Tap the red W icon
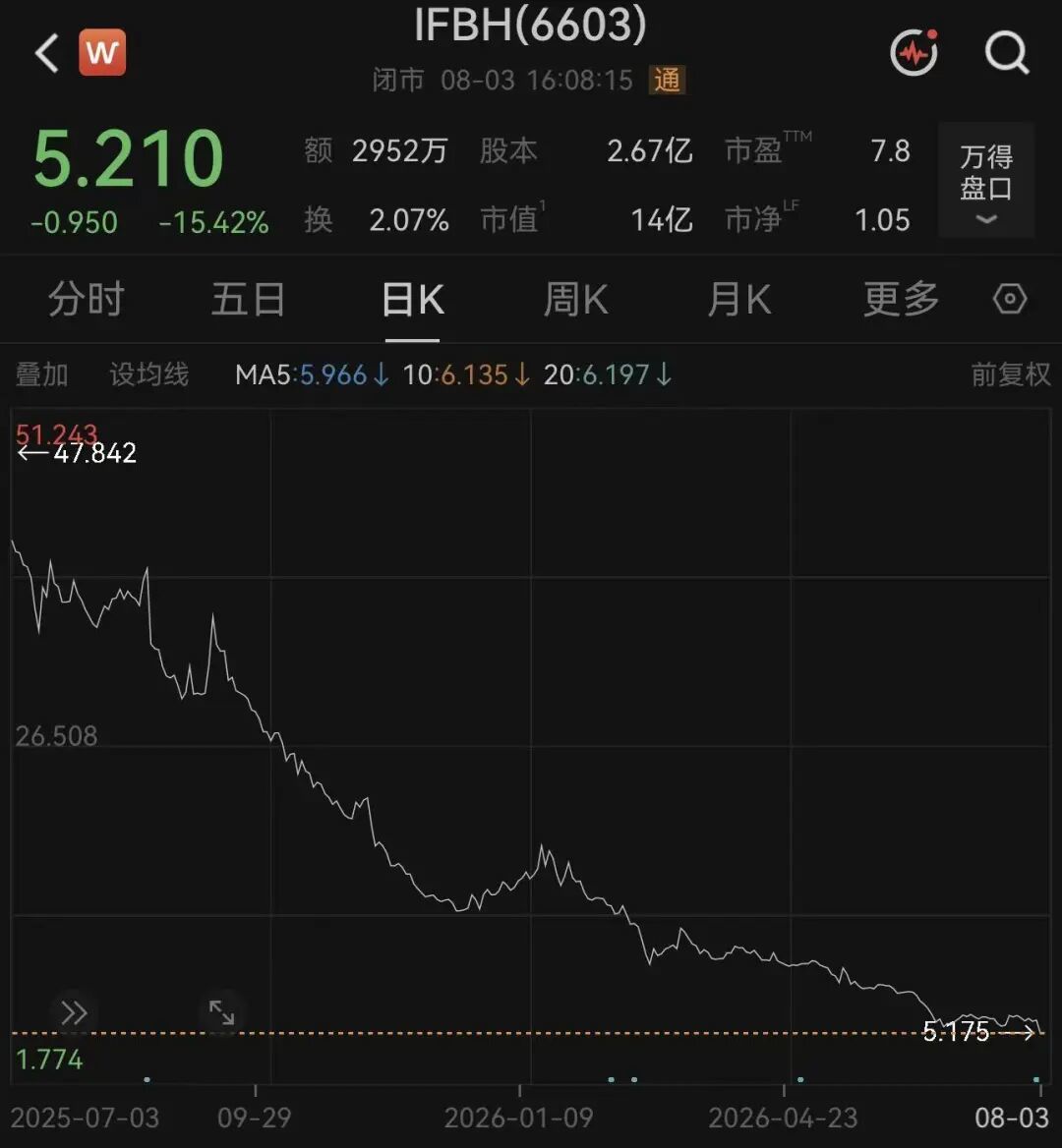The image size is (1062, 1148). [102, 52]
